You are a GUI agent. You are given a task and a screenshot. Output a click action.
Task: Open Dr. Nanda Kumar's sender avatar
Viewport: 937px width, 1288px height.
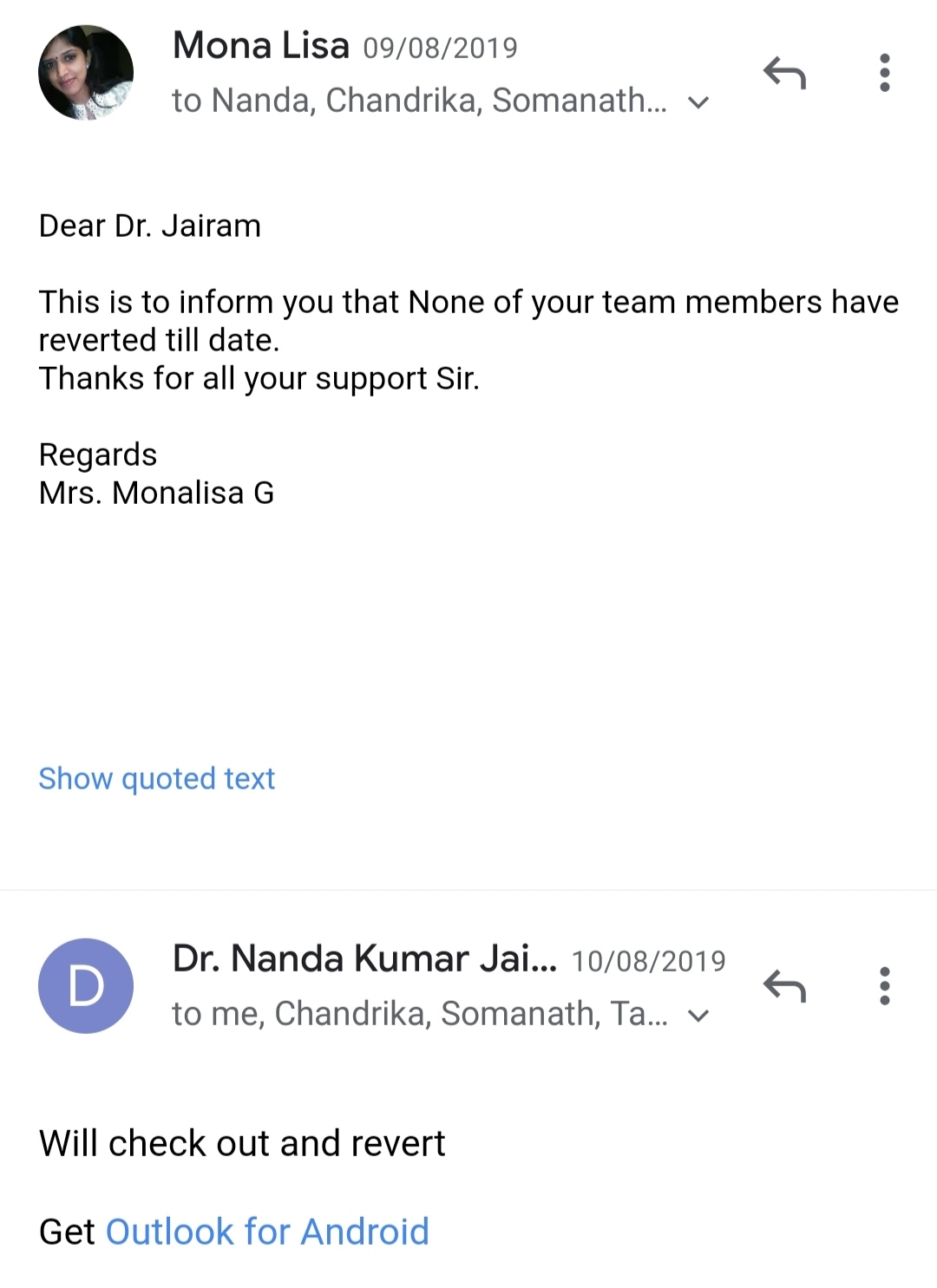[x=86, y=986]
